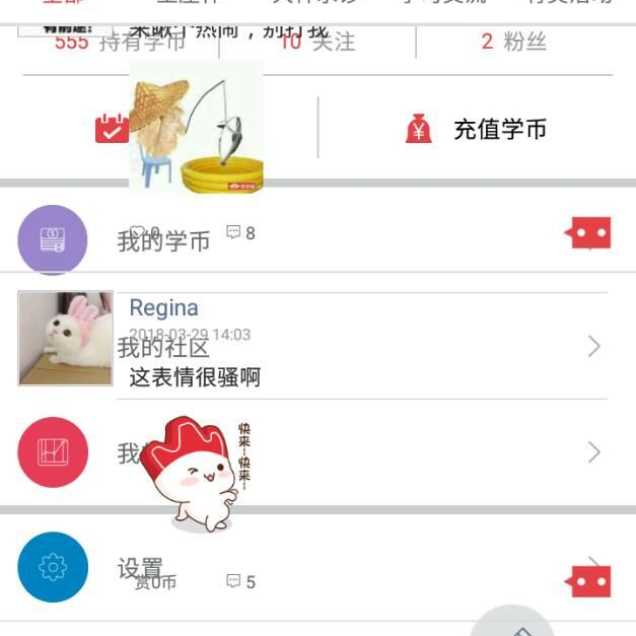Open Regina's profile avatar
Viewport: 636px width, 636px height.
tap(65, 338)
